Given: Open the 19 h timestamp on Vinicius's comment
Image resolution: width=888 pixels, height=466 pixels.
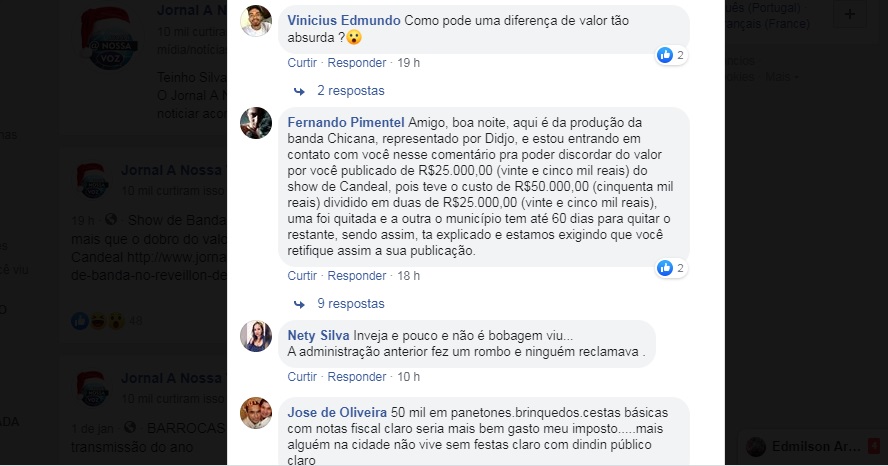Looking at the screenshot, I should pos(408,63).
